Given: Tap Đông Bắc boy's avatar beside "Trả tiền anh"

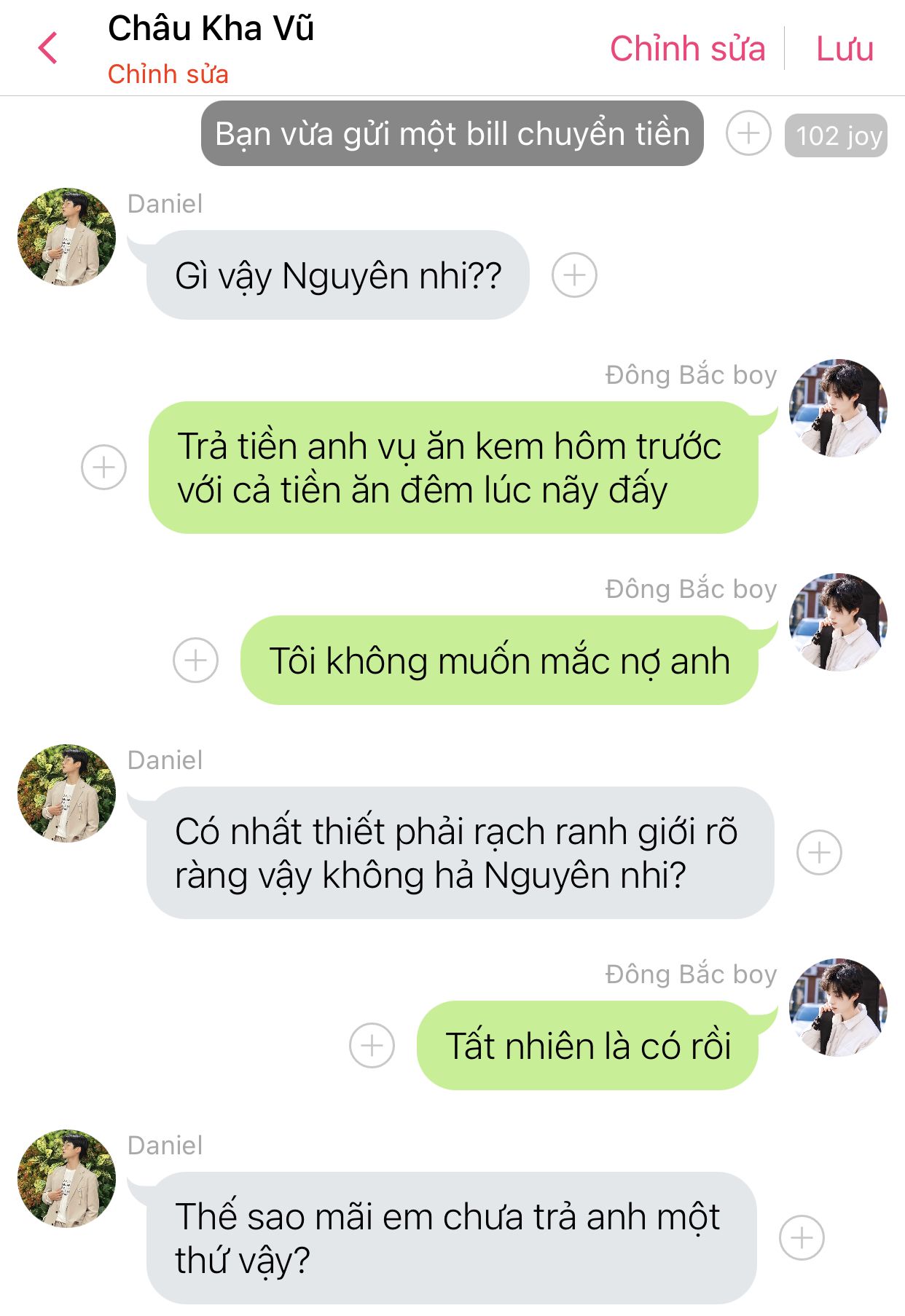Looking at the screenshot, I should (838, 408).
